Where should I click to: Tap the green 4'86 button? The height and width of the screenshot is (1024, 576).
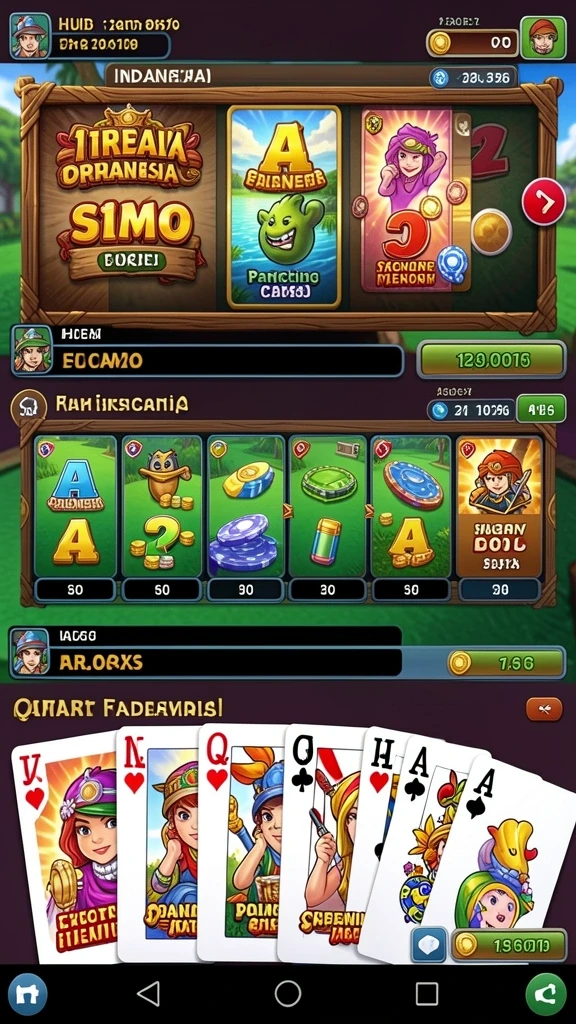coord(541,409)
